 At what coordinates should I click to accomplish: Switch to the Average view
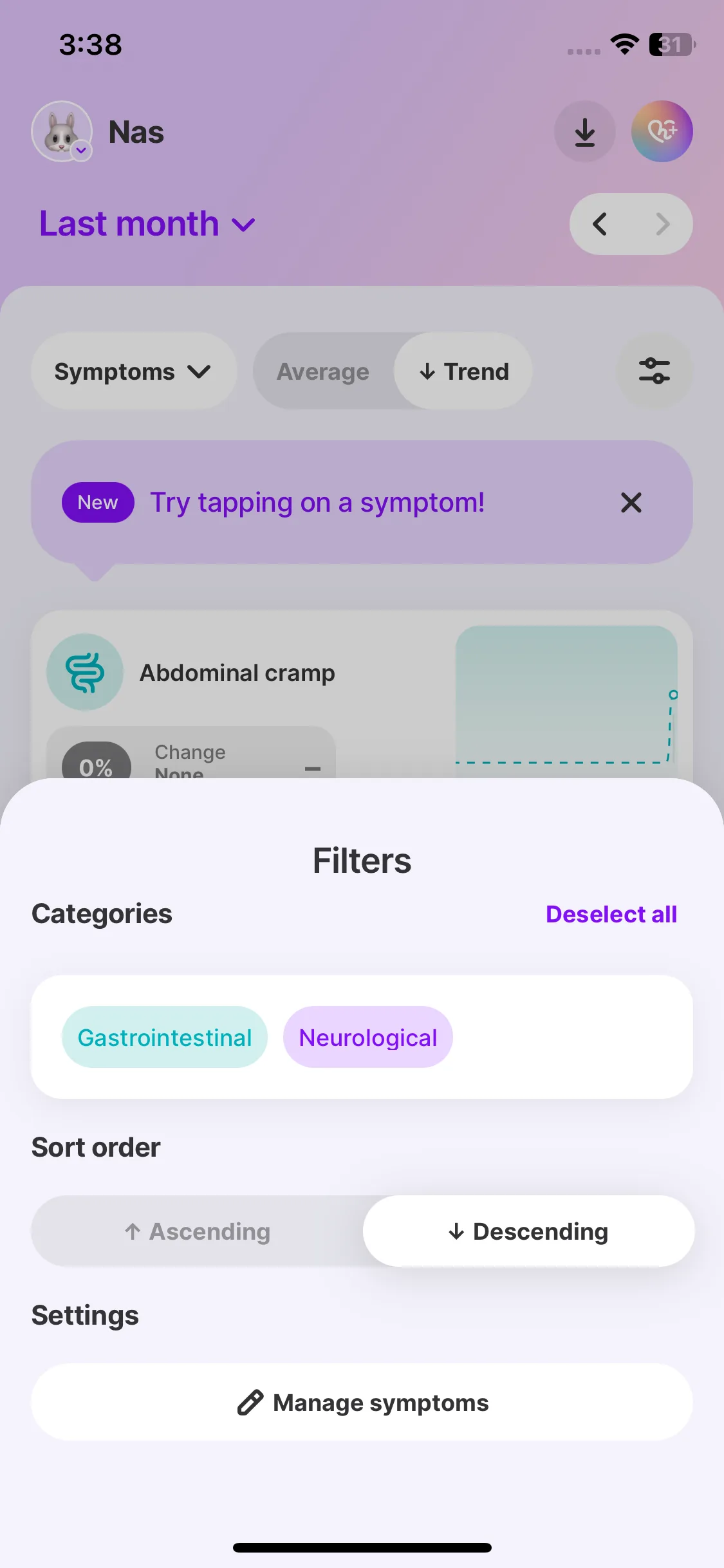tap(323, 371)
